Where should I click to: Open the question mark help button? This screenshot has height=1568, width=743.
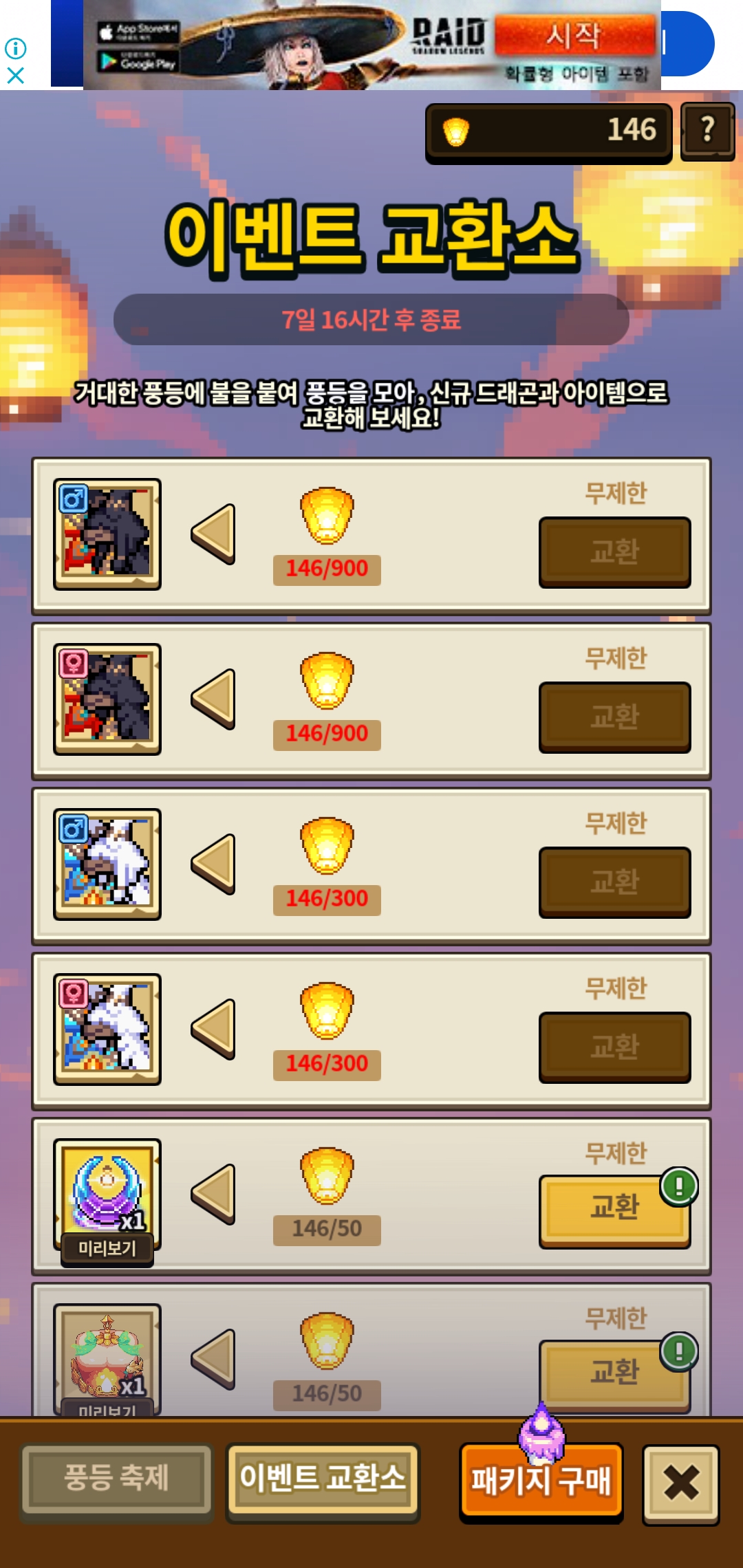tap(707, 131)
